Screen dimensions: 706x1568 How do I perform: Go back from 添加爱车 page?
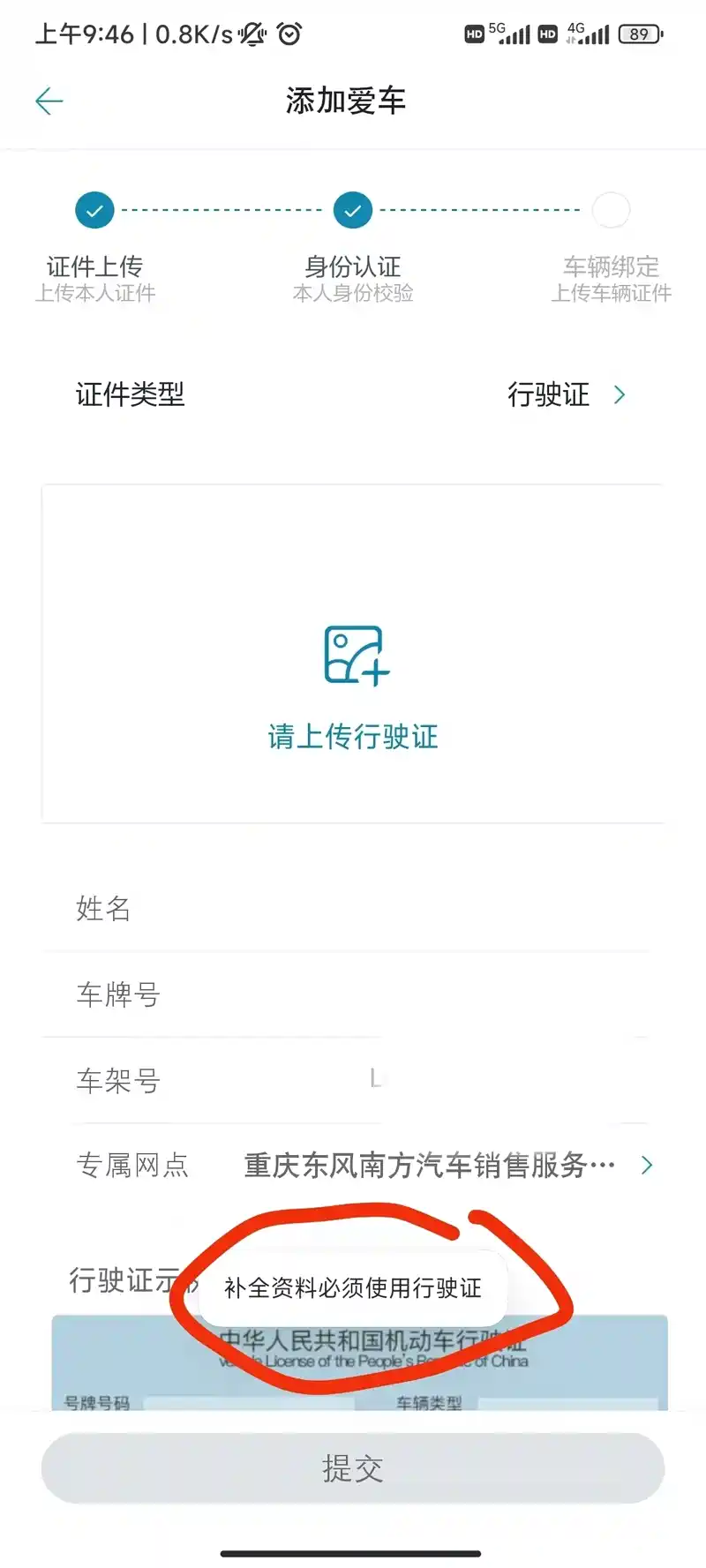[x=49, y=101]
